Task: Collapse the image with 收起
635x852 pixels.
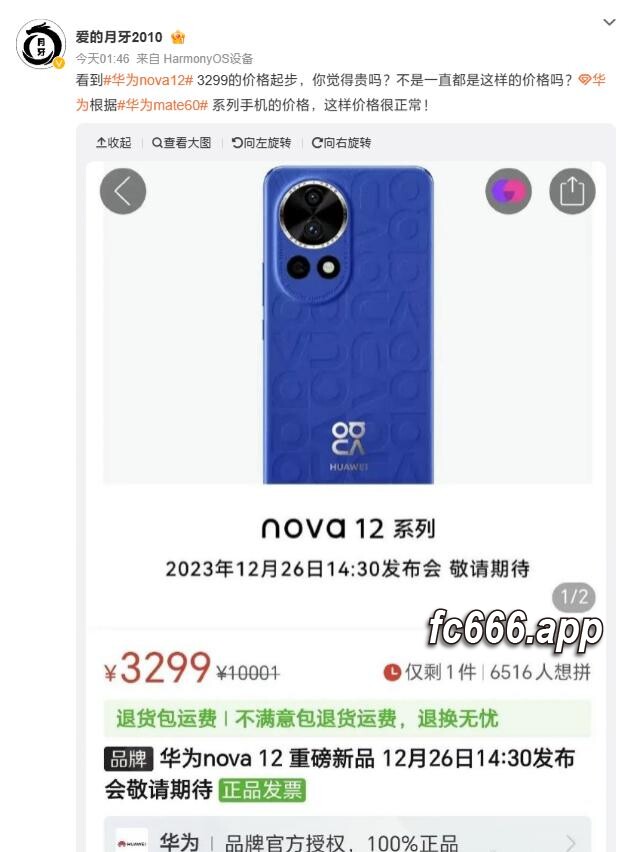Action: coord(114,143)
